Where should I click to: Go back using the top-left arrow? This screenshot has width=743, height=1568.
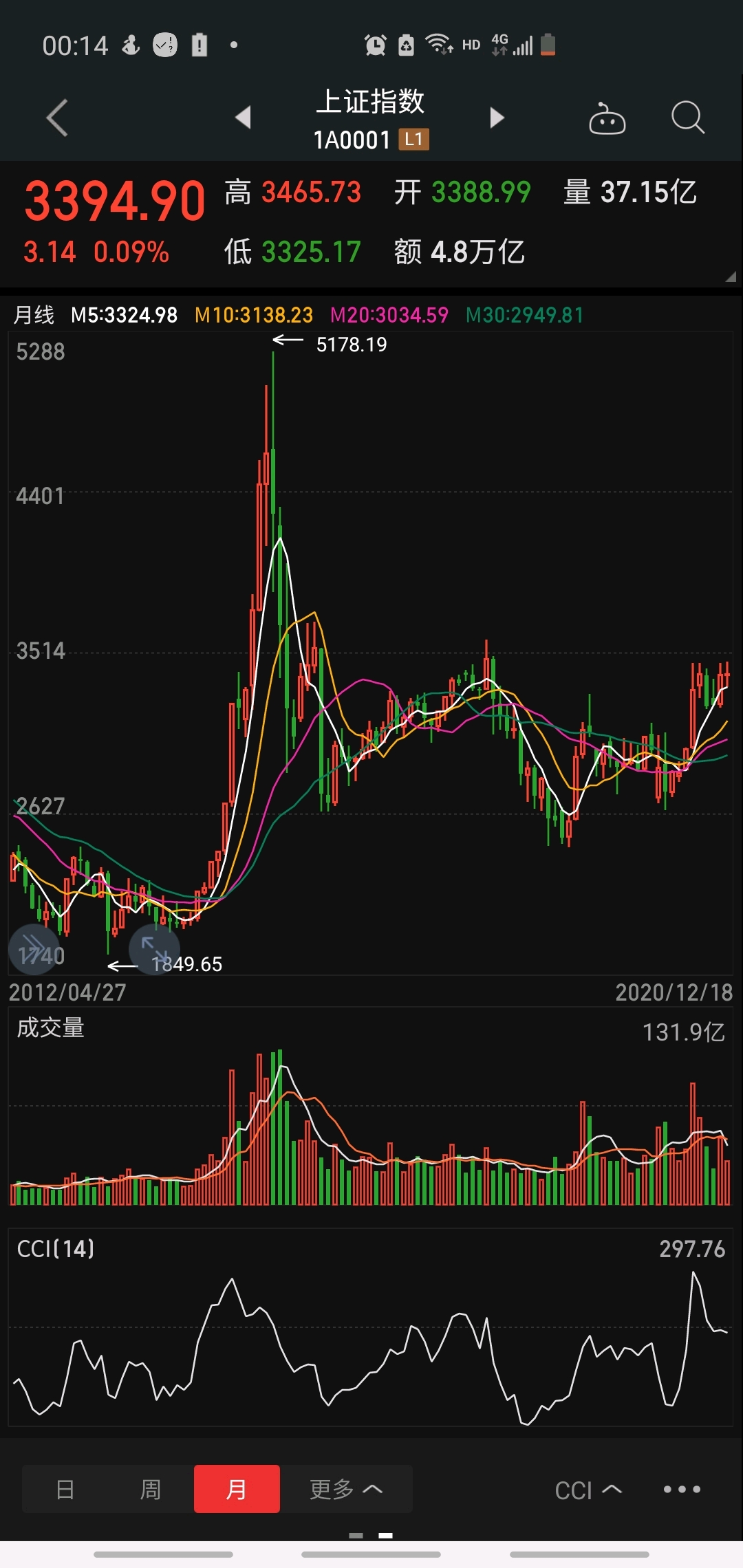coord(58,118)
